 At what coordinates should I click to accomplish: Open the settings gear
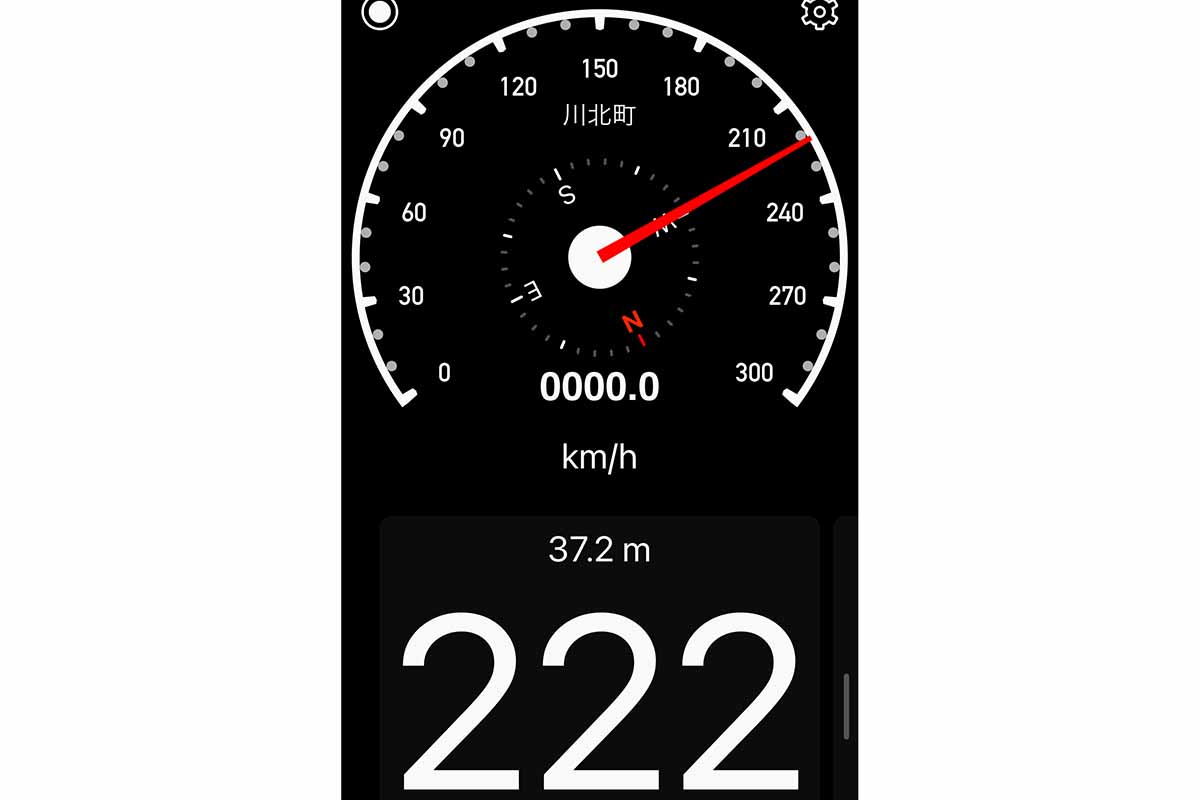(x=819, y=13)
